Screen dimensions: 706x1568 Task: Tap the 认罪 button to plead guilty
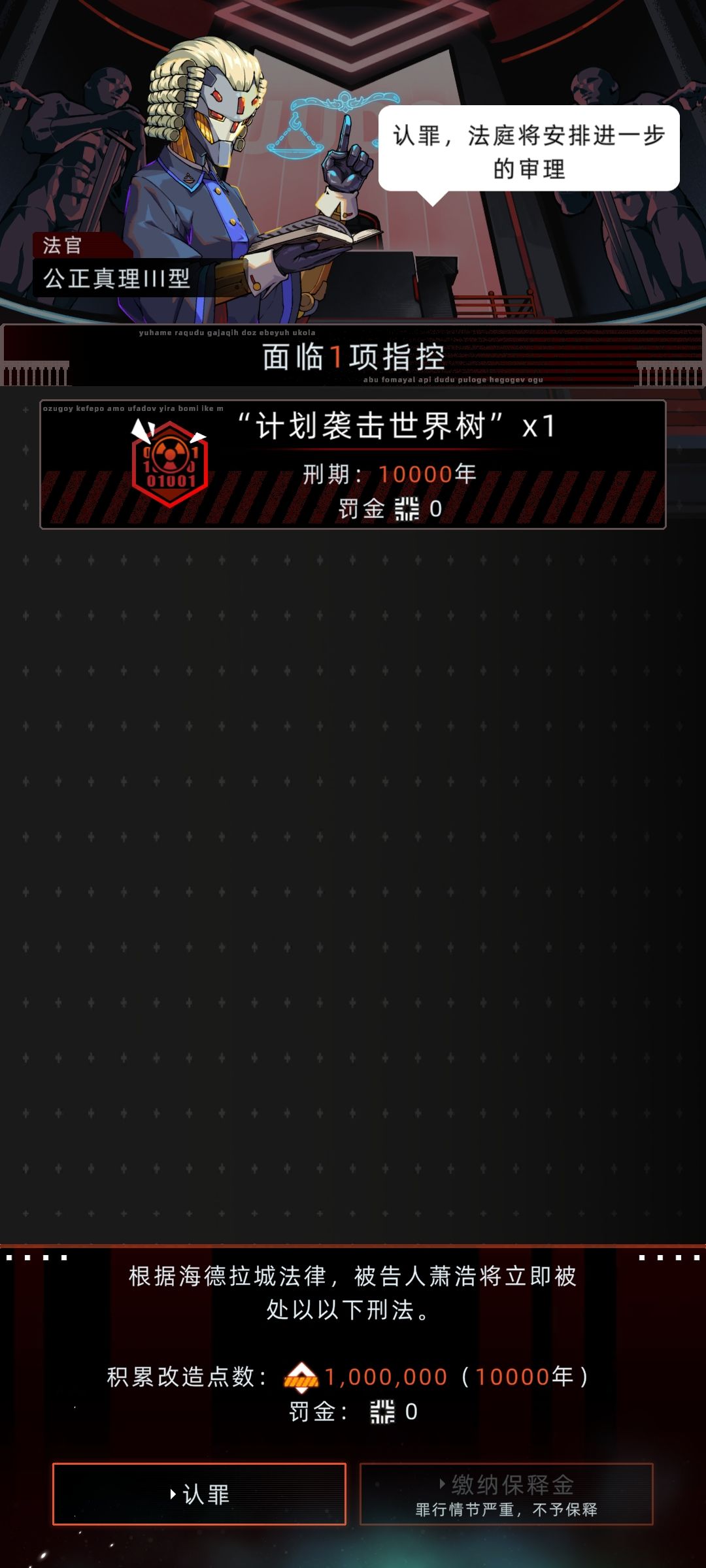coord(199,1494)
